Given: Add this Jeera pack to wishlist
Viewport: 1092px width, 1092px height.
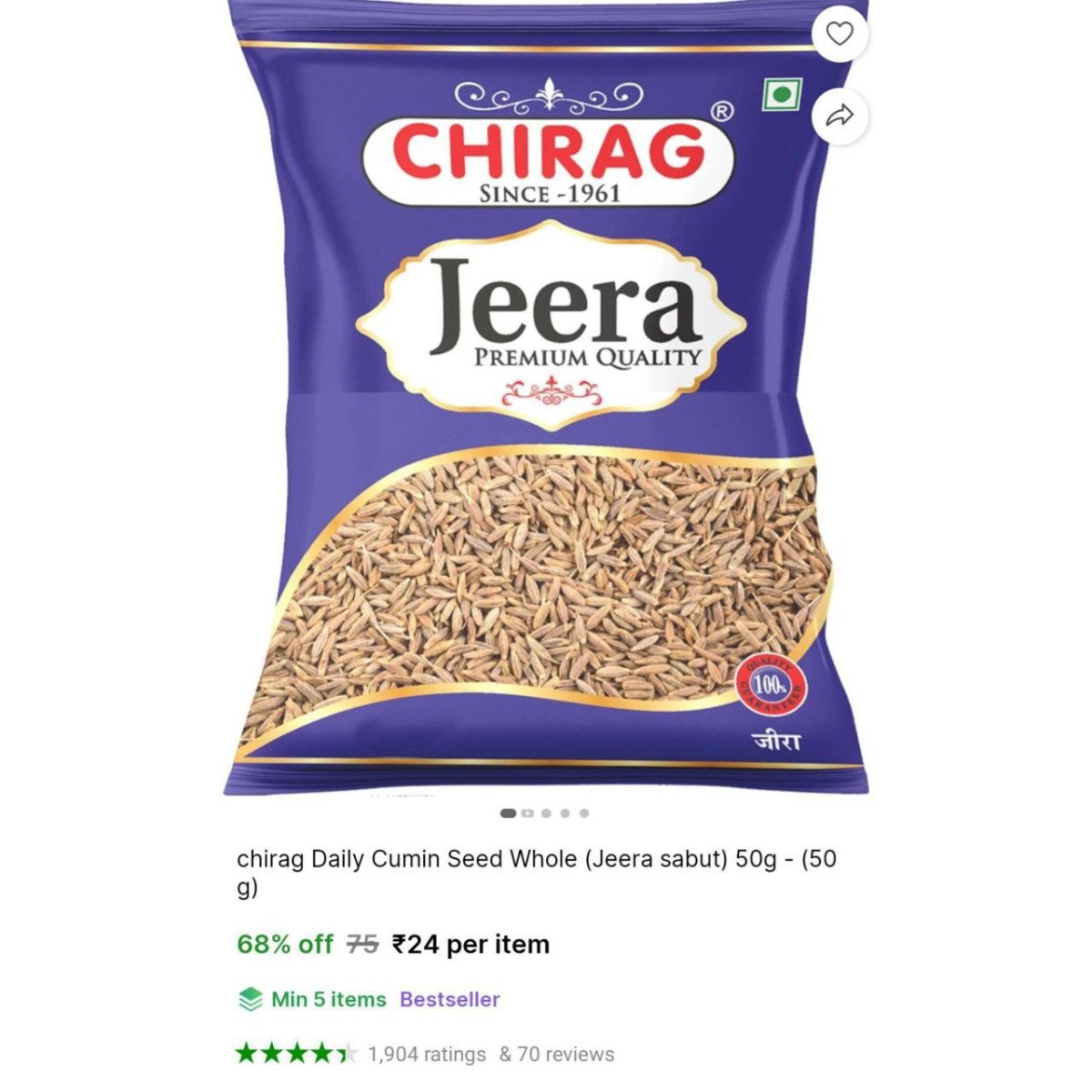Looking at the screenshot, I should click(839, 35).
